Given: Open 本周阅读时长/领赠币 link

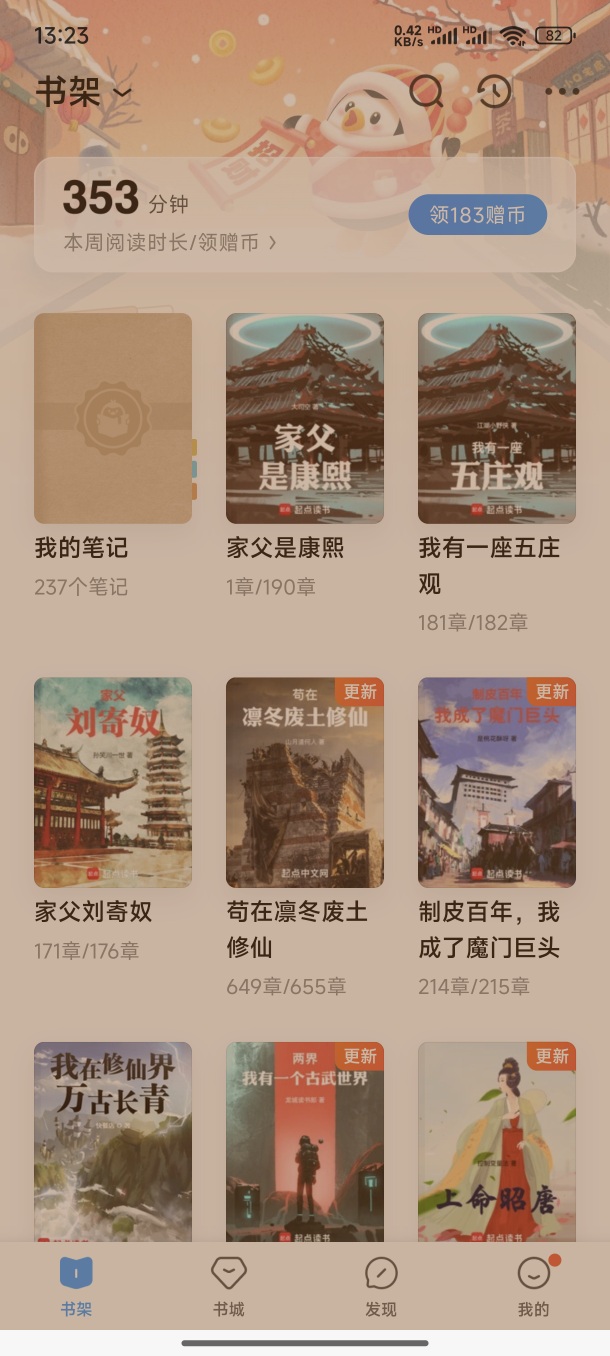Looking at the screenshot, I should pyautogui.click(x=170, y=242).
